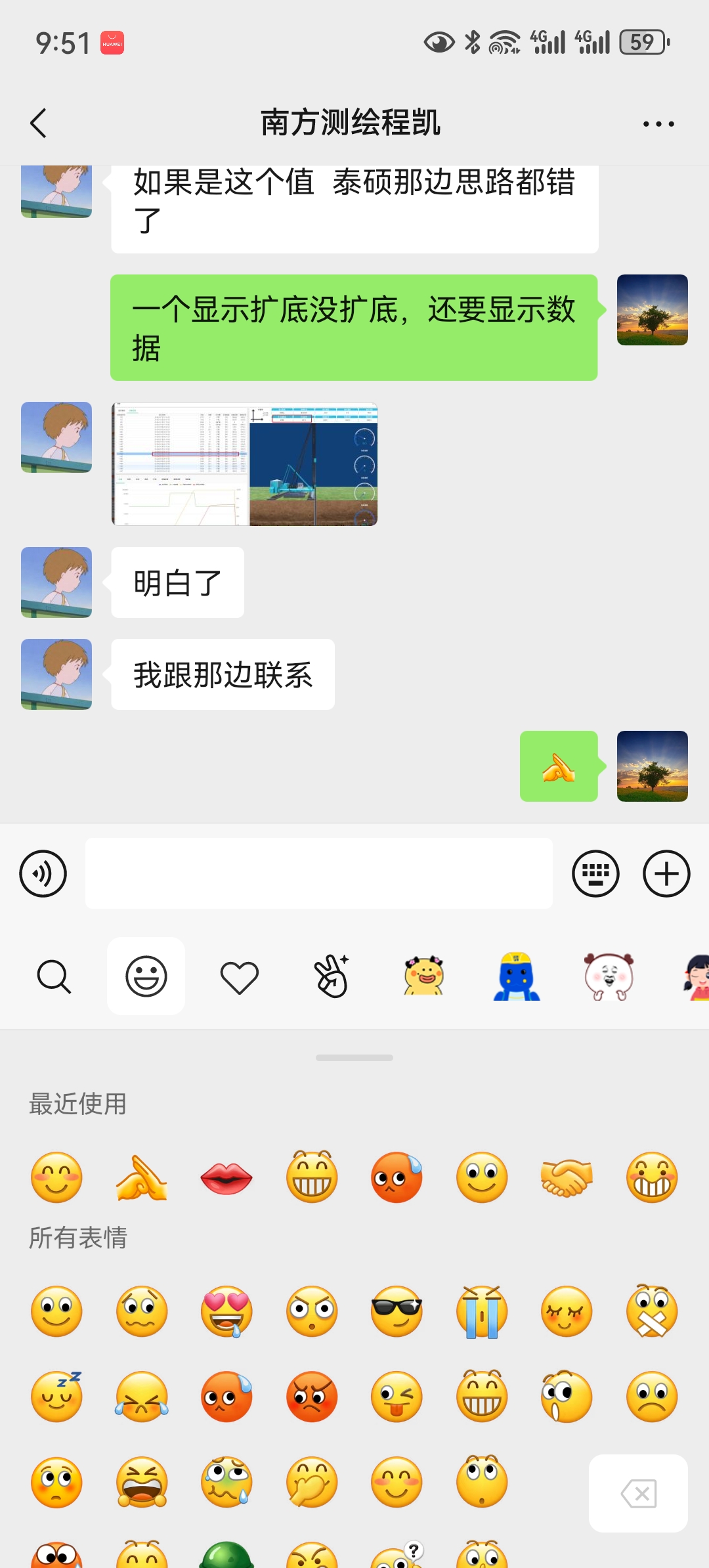Image resolution: width=709 pixels, height=1568 pixels.
Task: Insert the heart-eyes emoji
Action: (226, 1311)
